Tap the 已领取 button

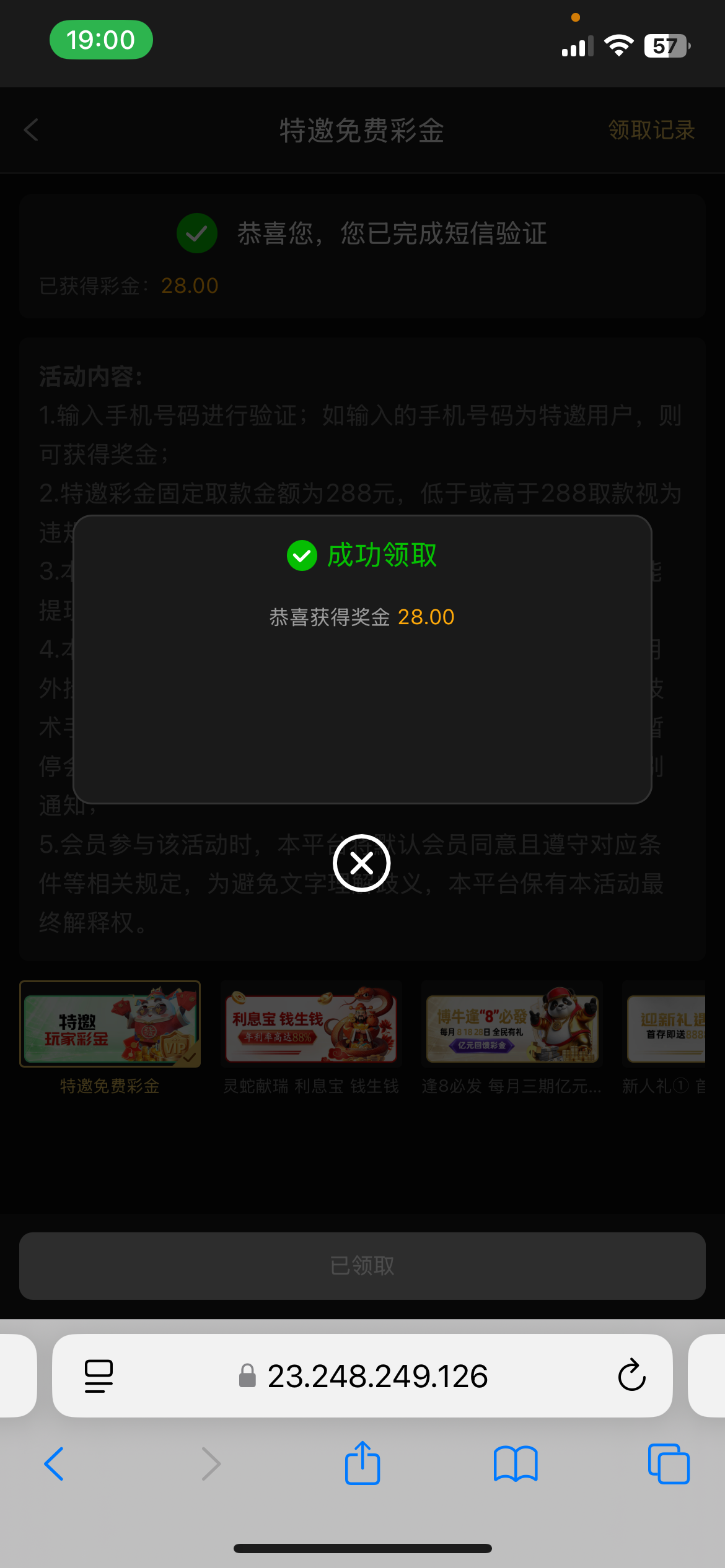pos(362,1266)
